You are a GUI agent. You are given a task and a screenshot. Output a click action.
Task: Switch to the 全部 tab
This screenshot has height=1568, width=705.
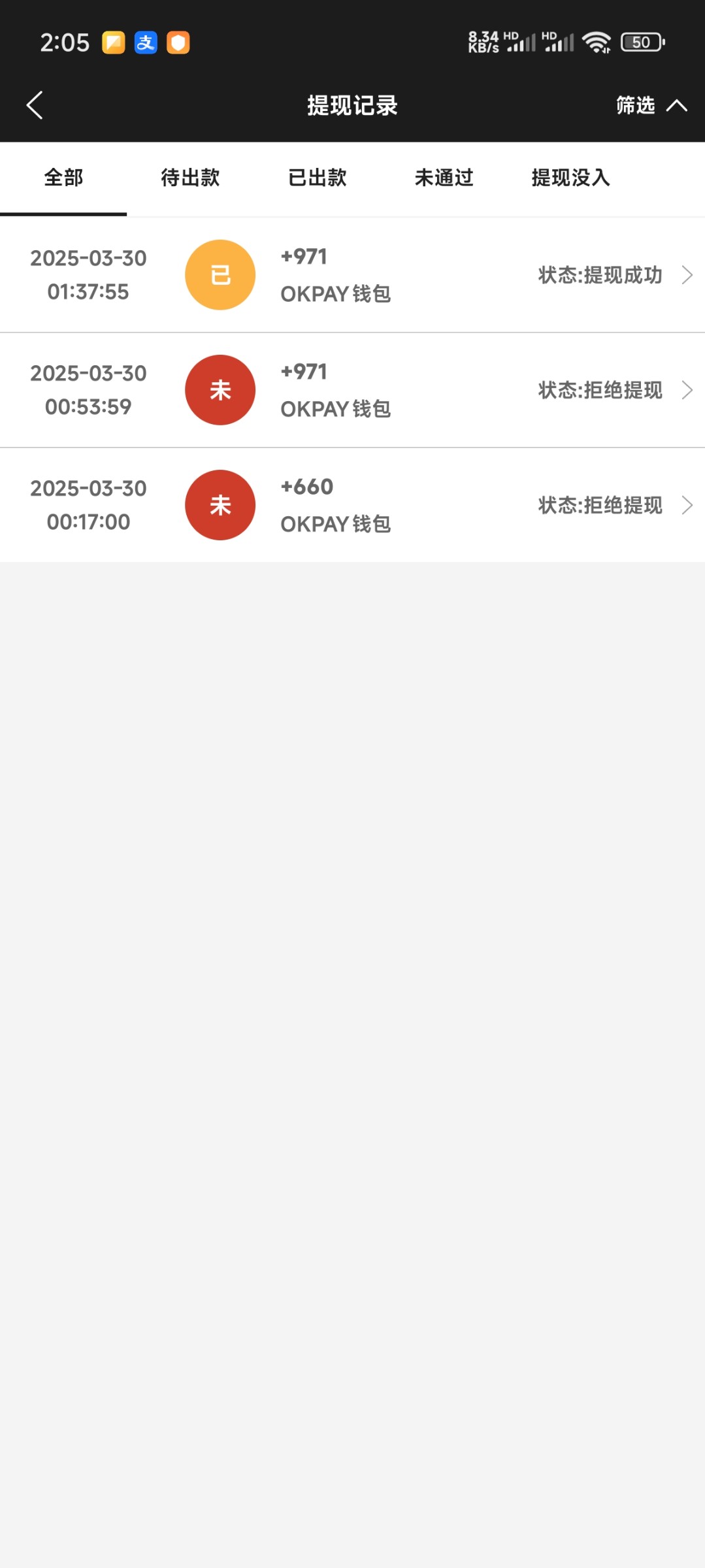(63, 178)
